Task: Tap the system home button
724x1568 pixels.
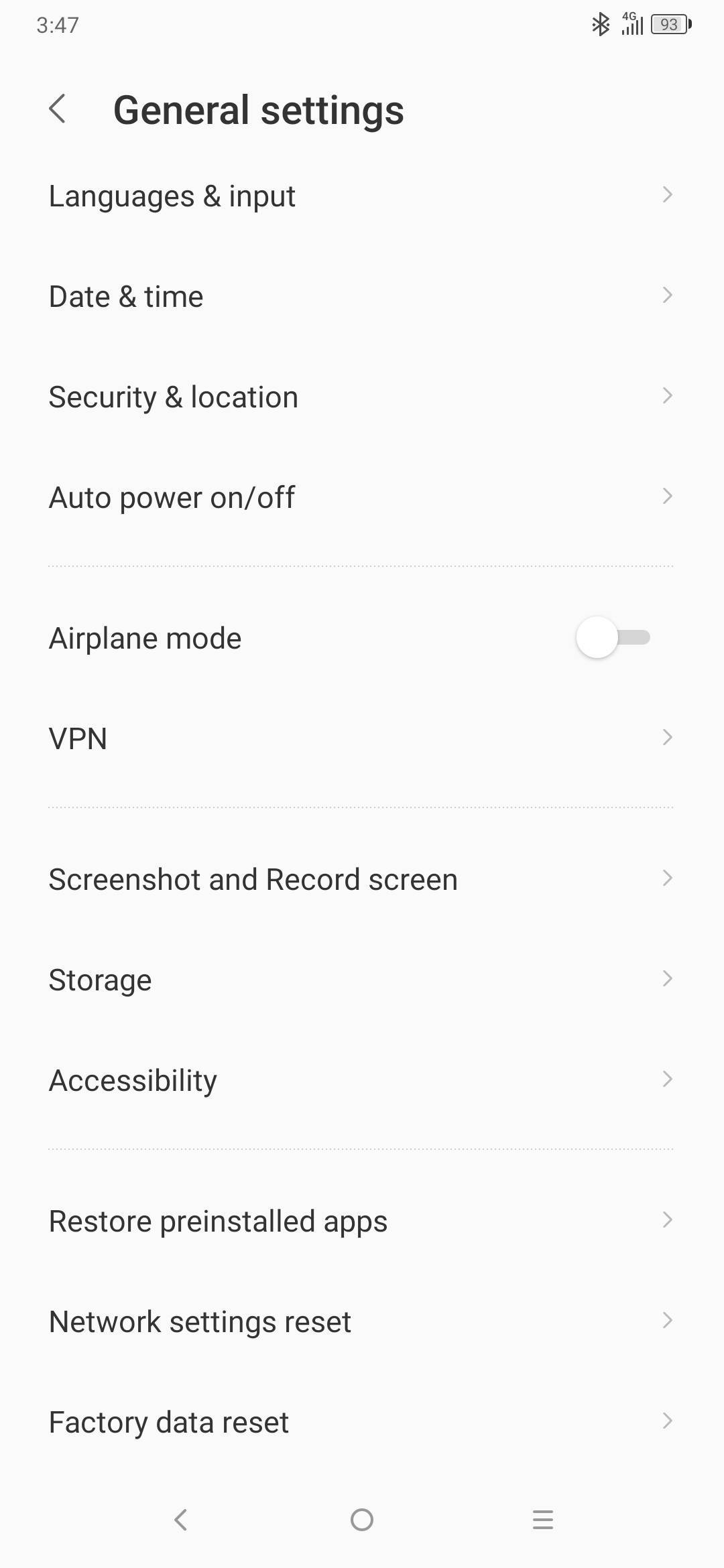Action: point(362,1520)
